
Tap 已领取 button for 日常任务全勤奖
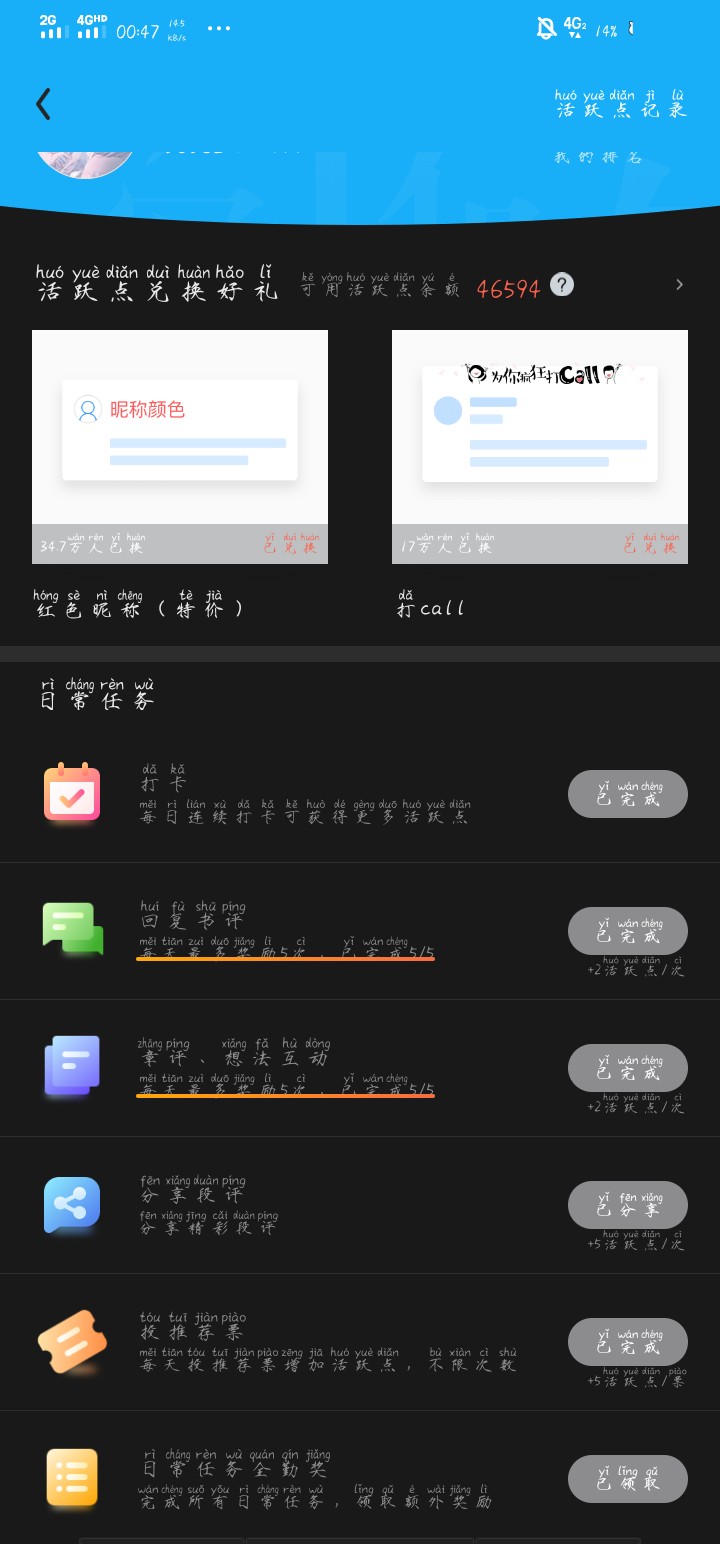click(628, 1479)
